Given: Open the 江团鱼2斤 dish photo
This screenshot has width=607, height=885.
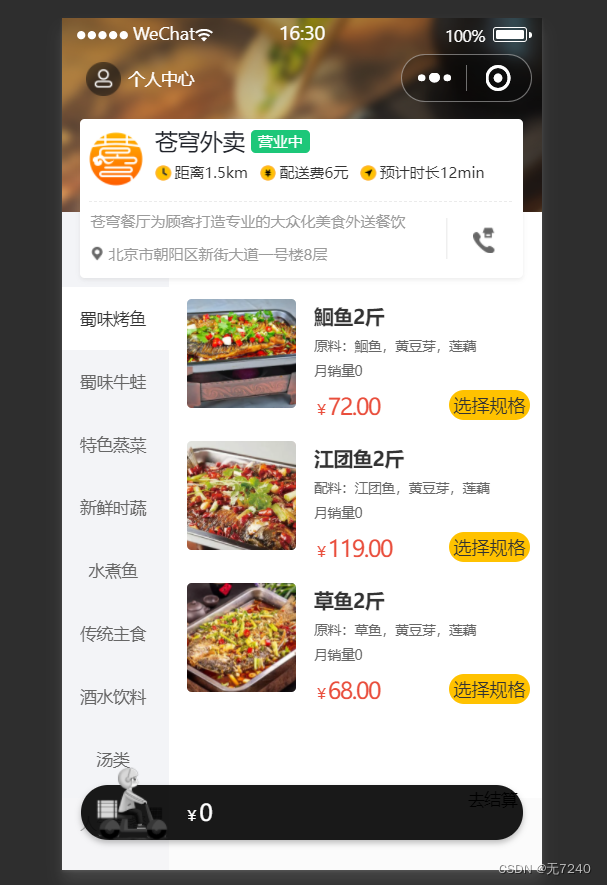Looking at the screenshot, I should coord(241,495).
